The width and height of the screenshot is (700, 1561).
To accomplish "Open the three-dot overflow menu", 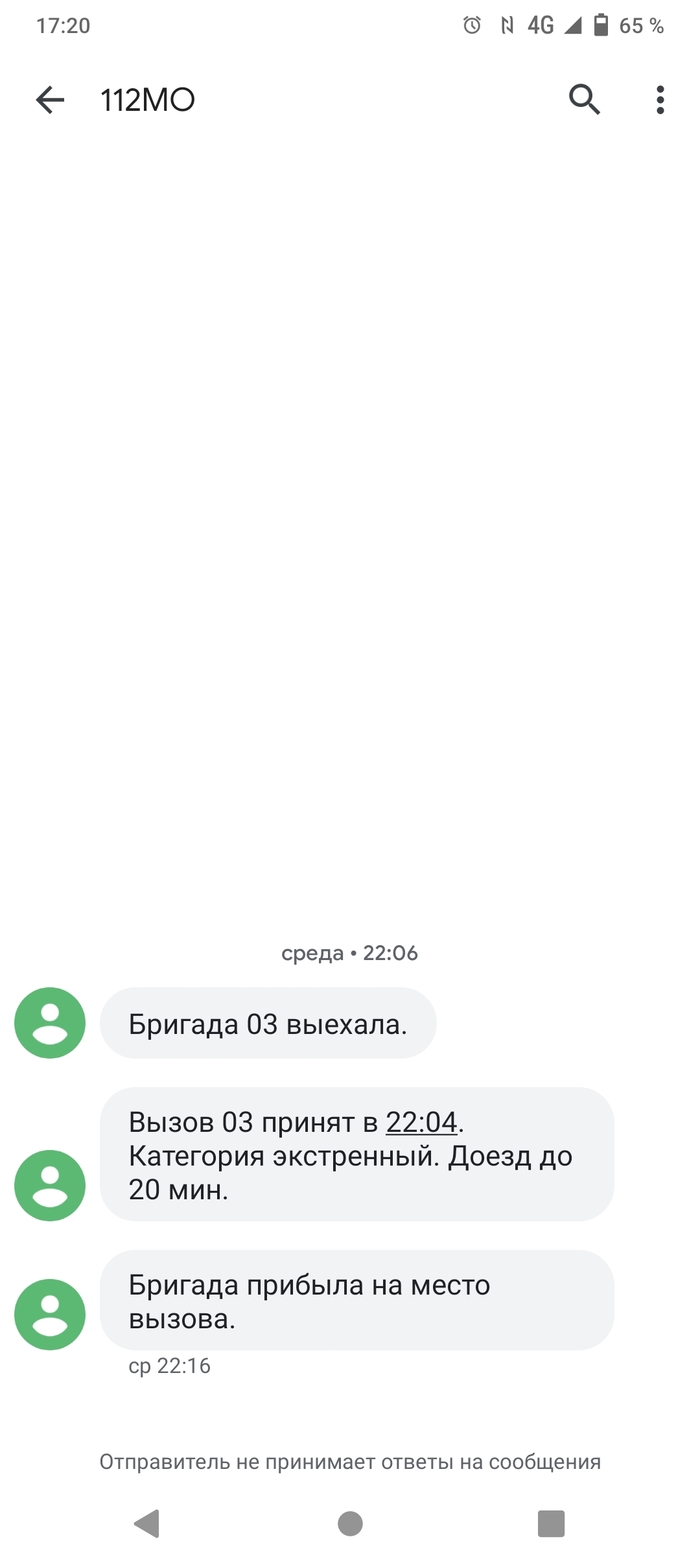I will [660, 100].
